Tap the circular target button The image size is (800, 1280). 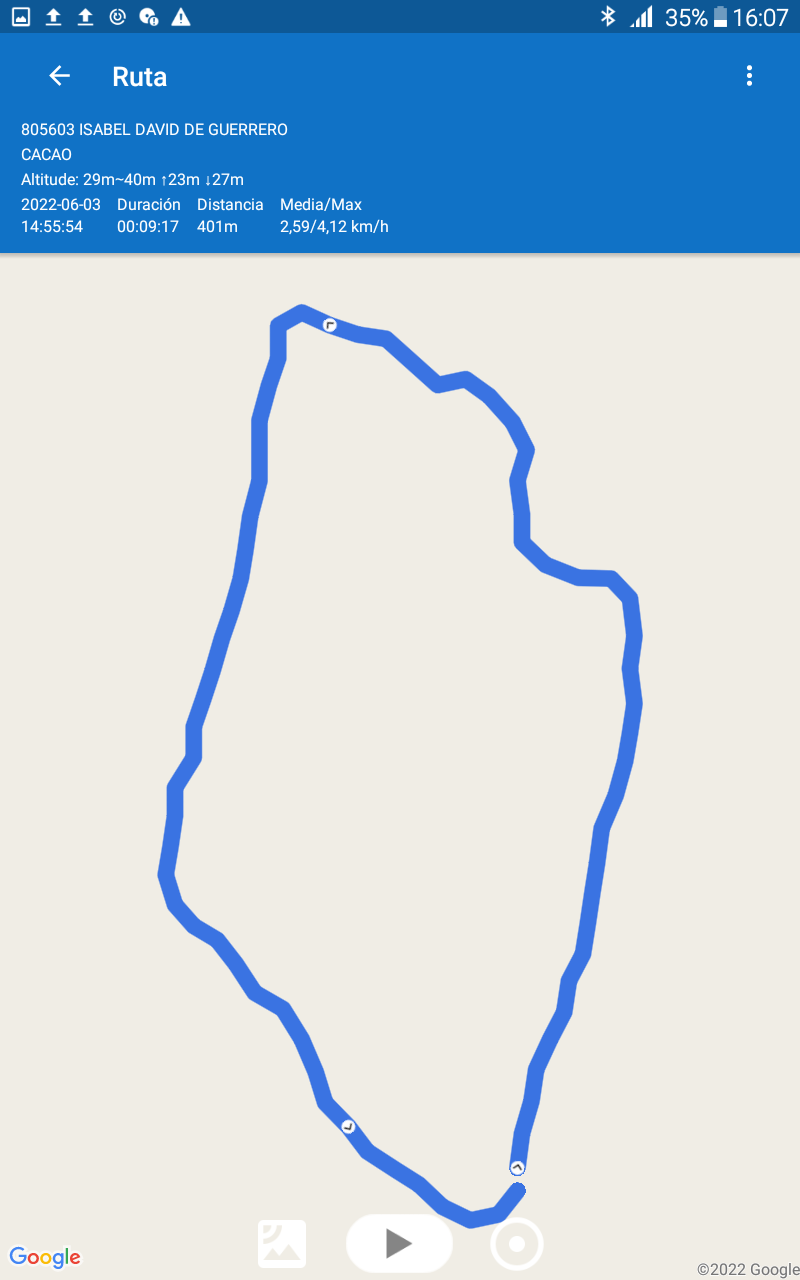click(x=517, y=1244)
